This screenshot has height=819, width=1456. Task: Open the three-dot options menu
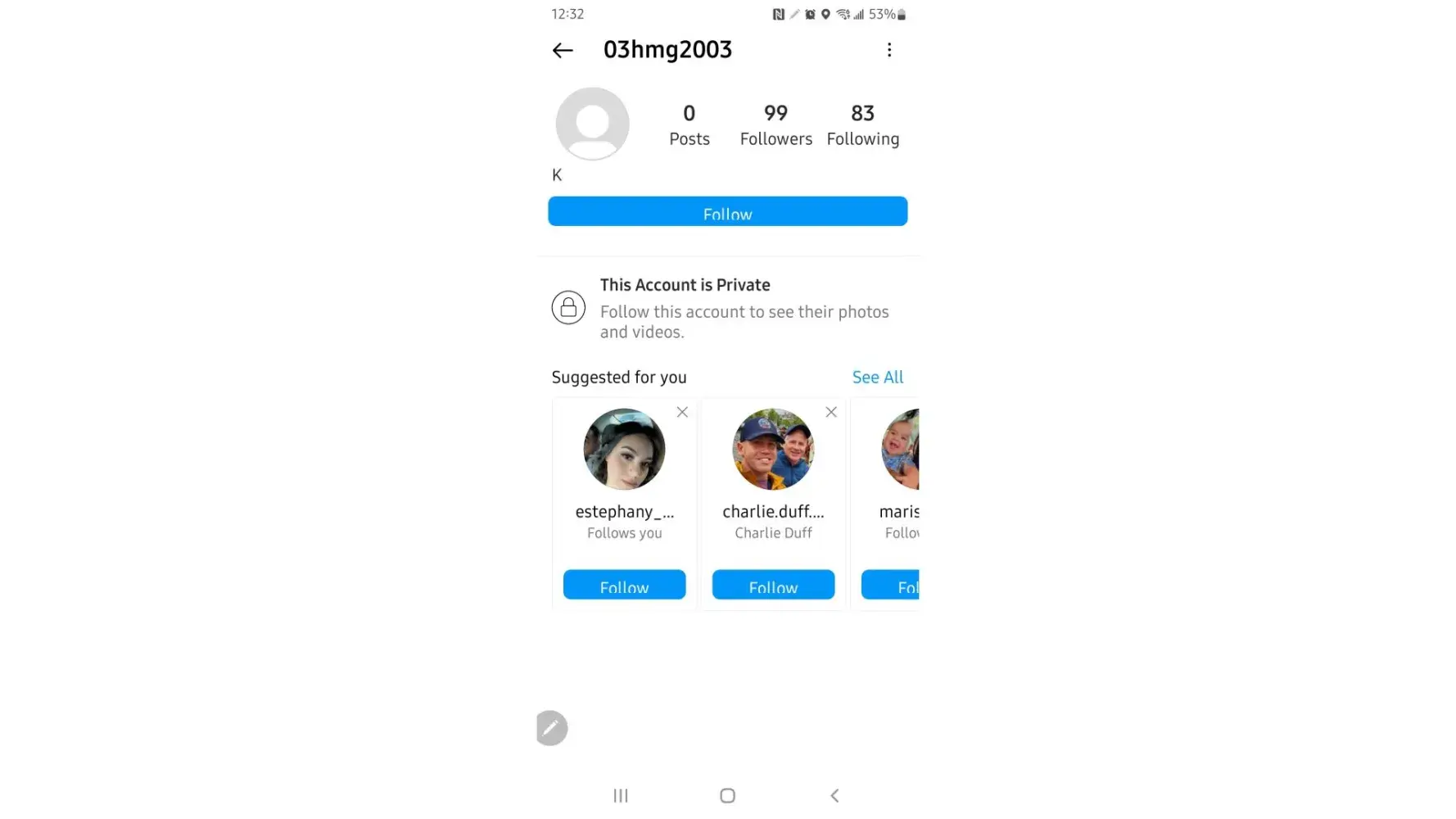click(x=889, y=50)
